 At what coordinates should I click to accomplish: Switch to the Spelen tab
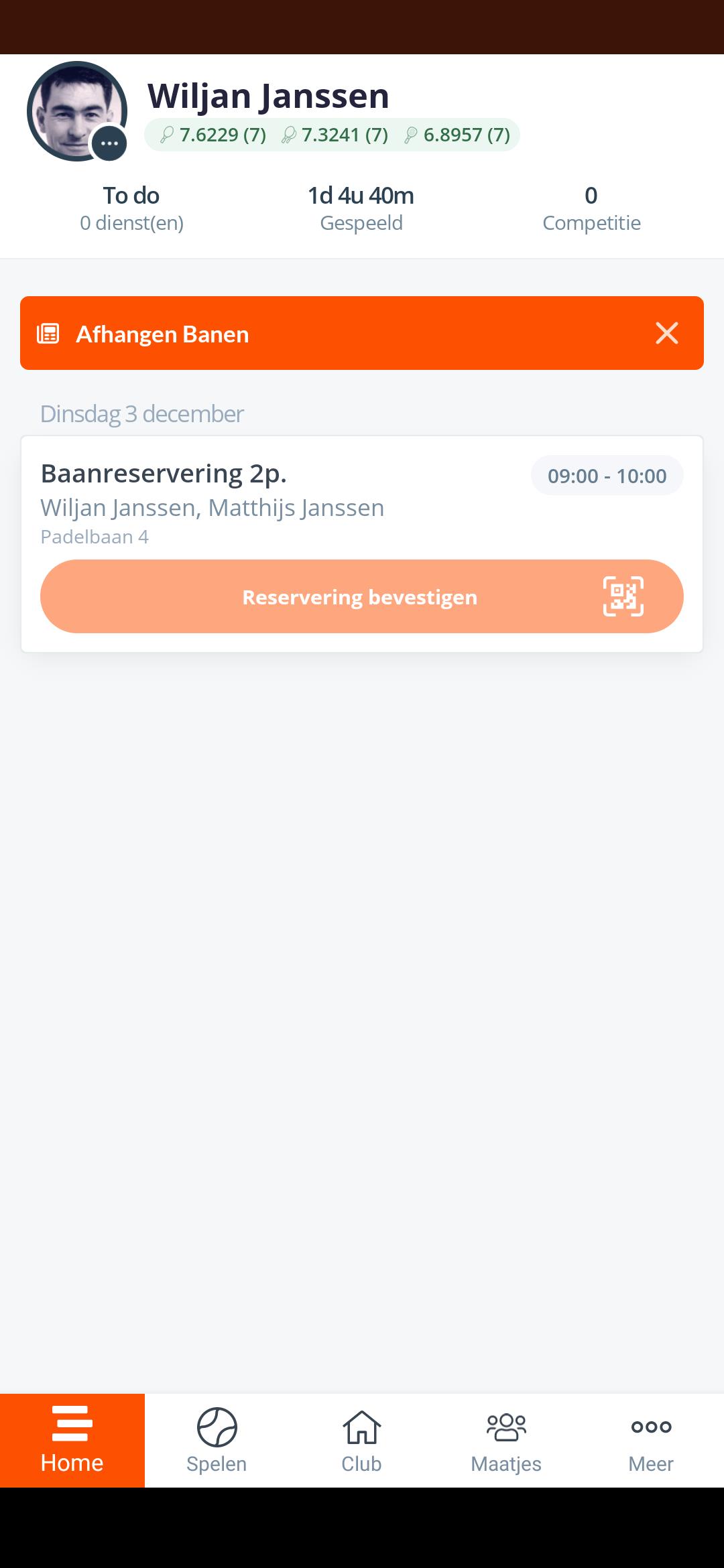click(217, 1441)
